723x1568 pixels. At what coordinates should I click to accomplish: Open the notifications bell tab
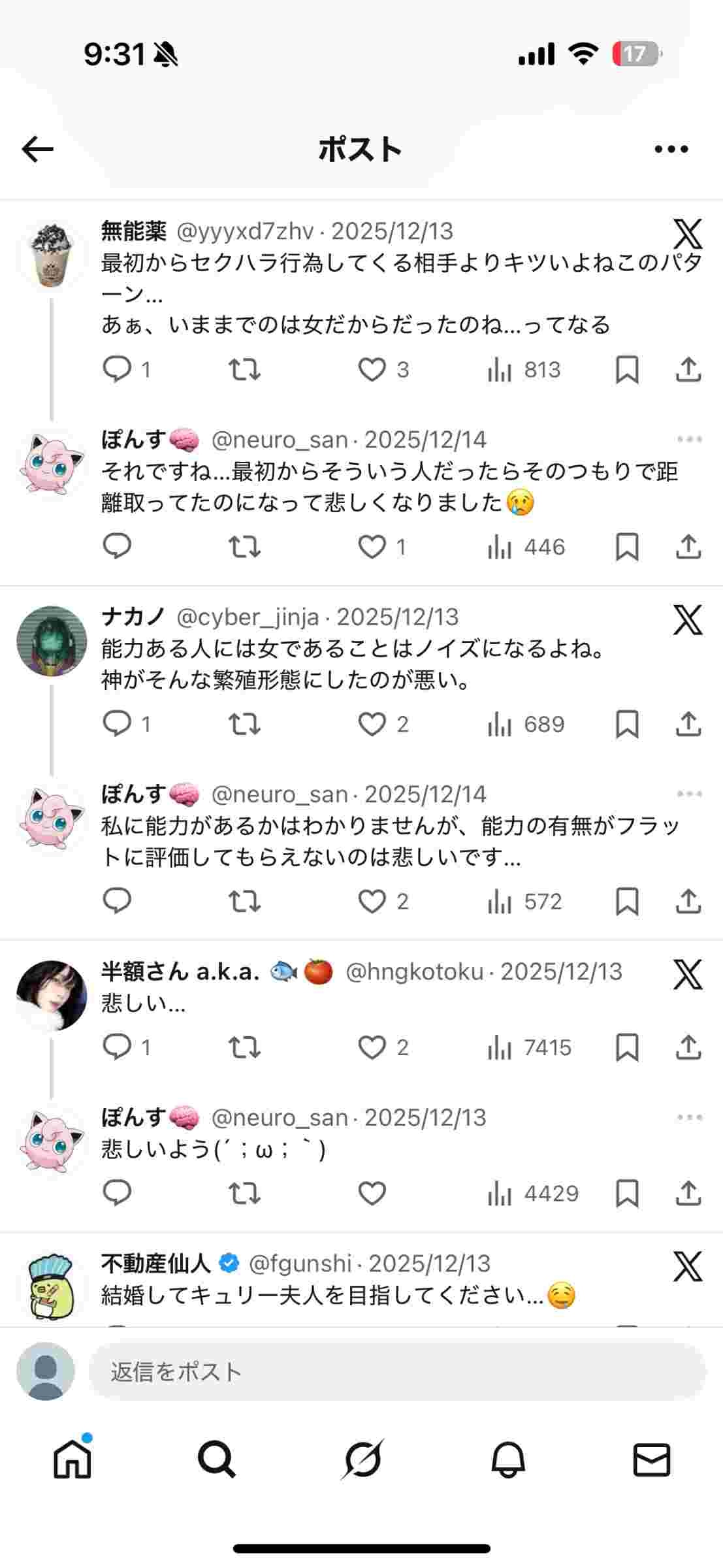point(507,1460)
